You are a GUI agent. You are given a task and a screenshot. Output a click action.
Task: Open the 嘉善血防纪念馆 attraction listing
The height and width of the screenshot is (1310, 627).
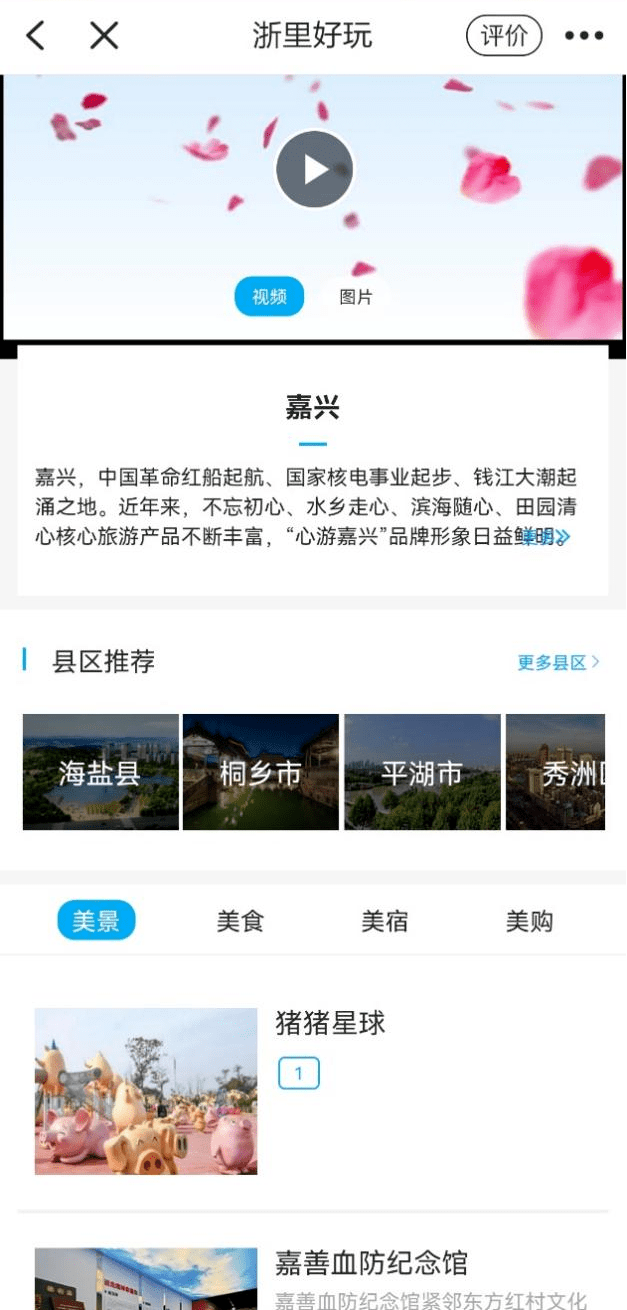[x=371, y=1263]
